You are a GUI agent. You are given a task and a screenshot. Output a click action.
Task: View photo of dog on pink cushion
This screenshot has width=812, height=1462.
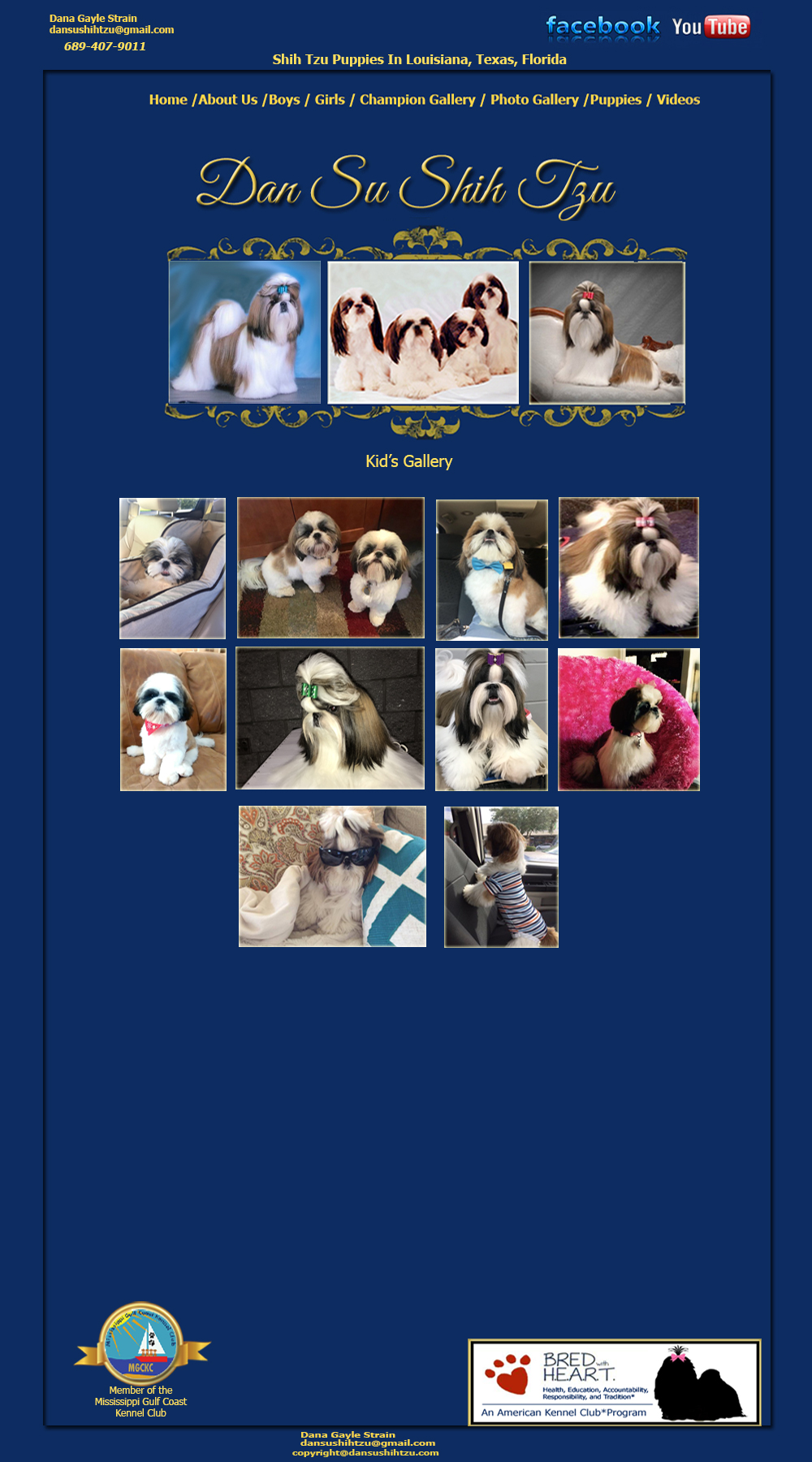[628, 719]
